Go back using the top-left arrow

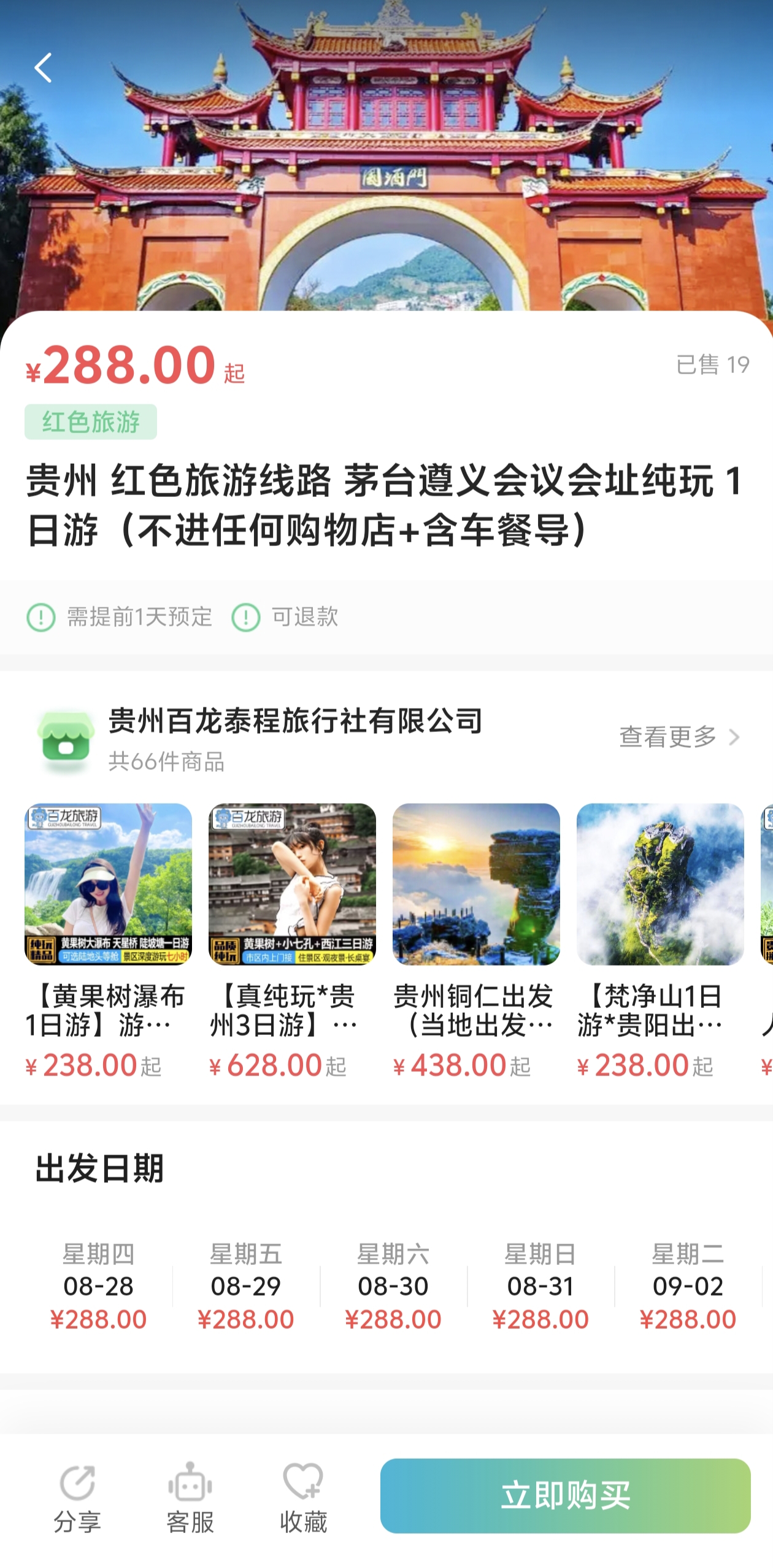point(43,67)
